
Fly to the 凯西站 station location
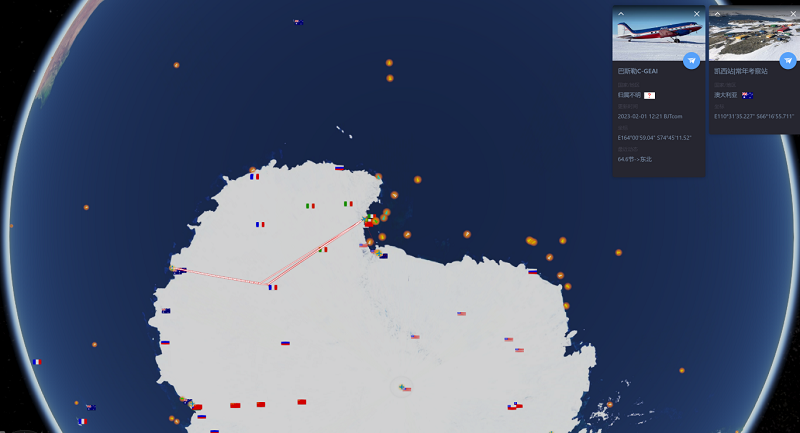tap(788, 61)
